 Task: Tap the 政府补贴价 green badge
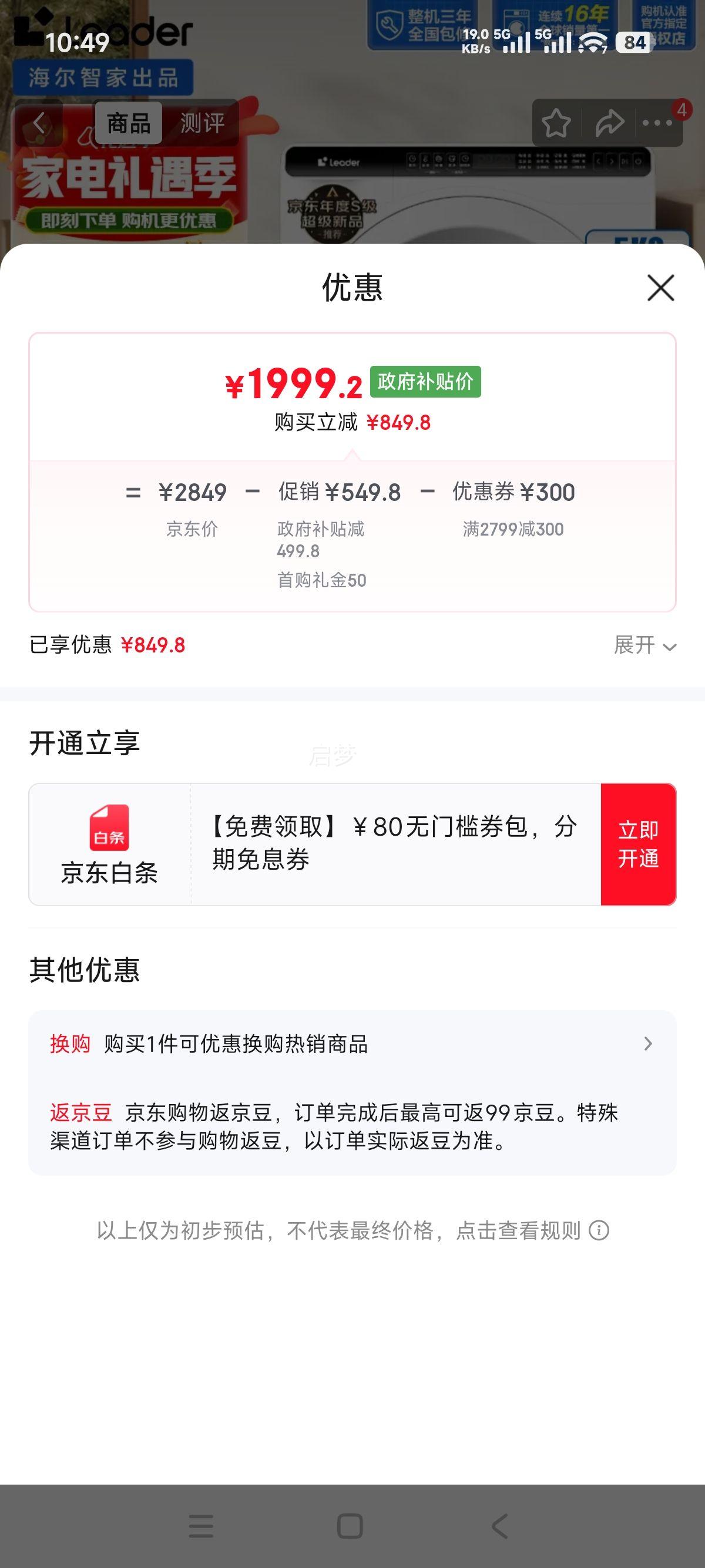425,382
